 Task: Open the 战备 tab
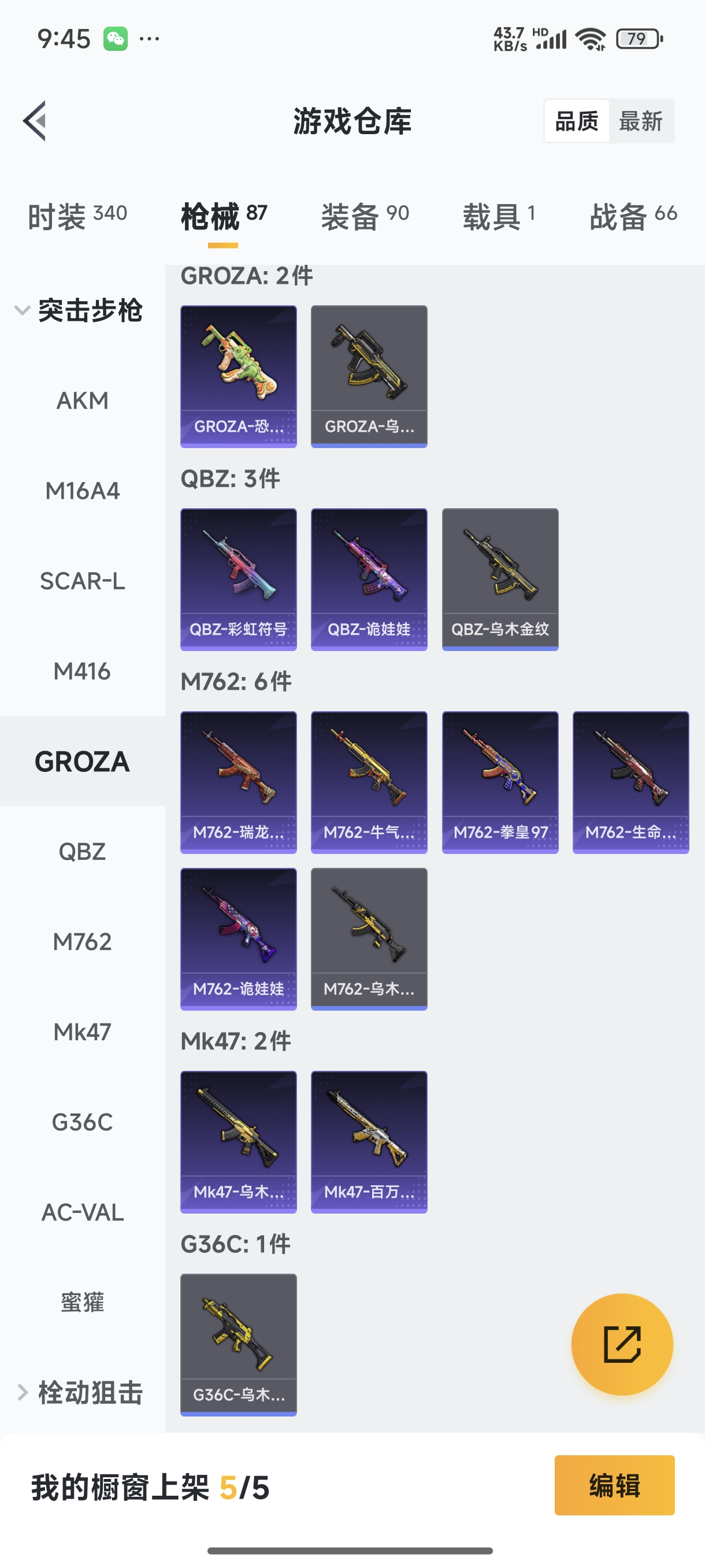coord(633,216)
